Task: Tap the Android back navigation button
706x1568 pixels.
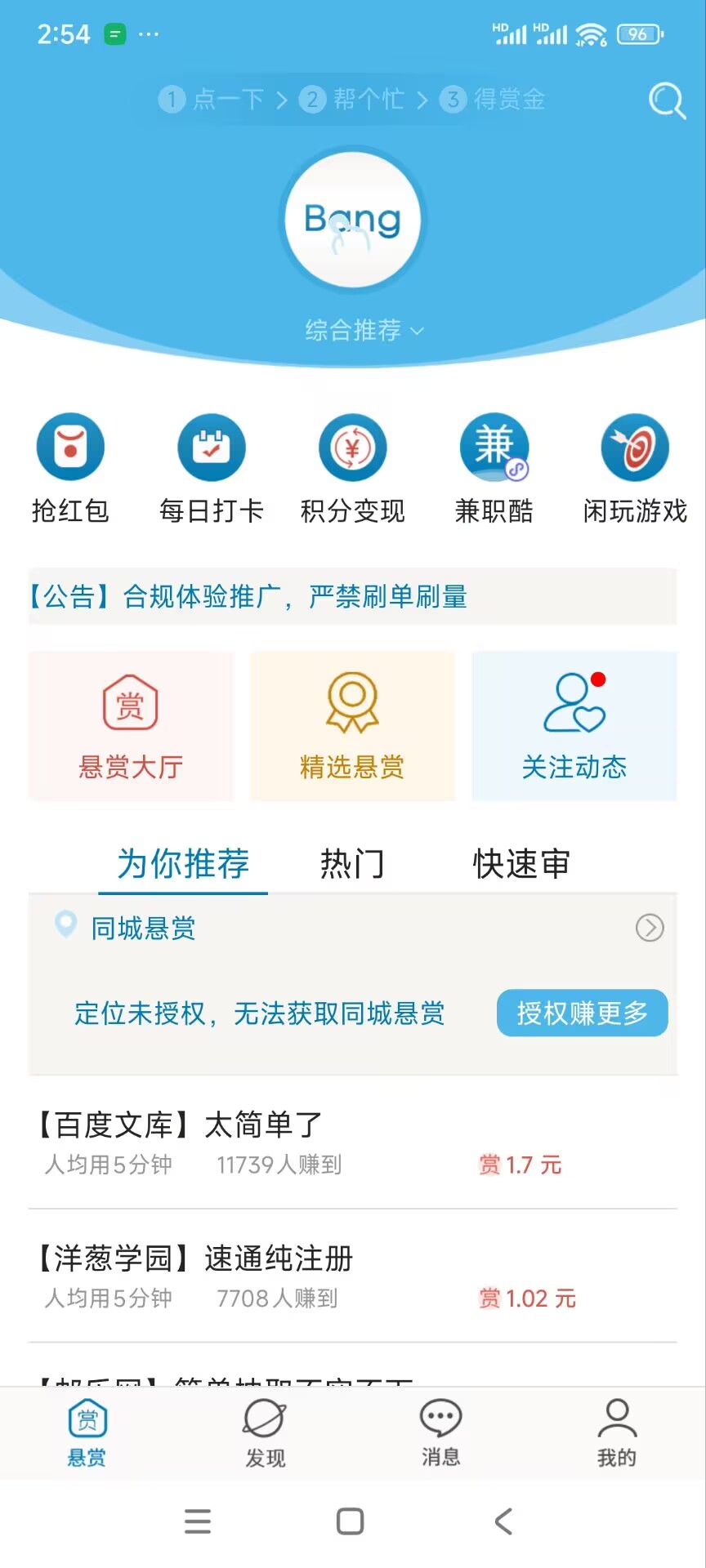Action: tap(503, 1521)
